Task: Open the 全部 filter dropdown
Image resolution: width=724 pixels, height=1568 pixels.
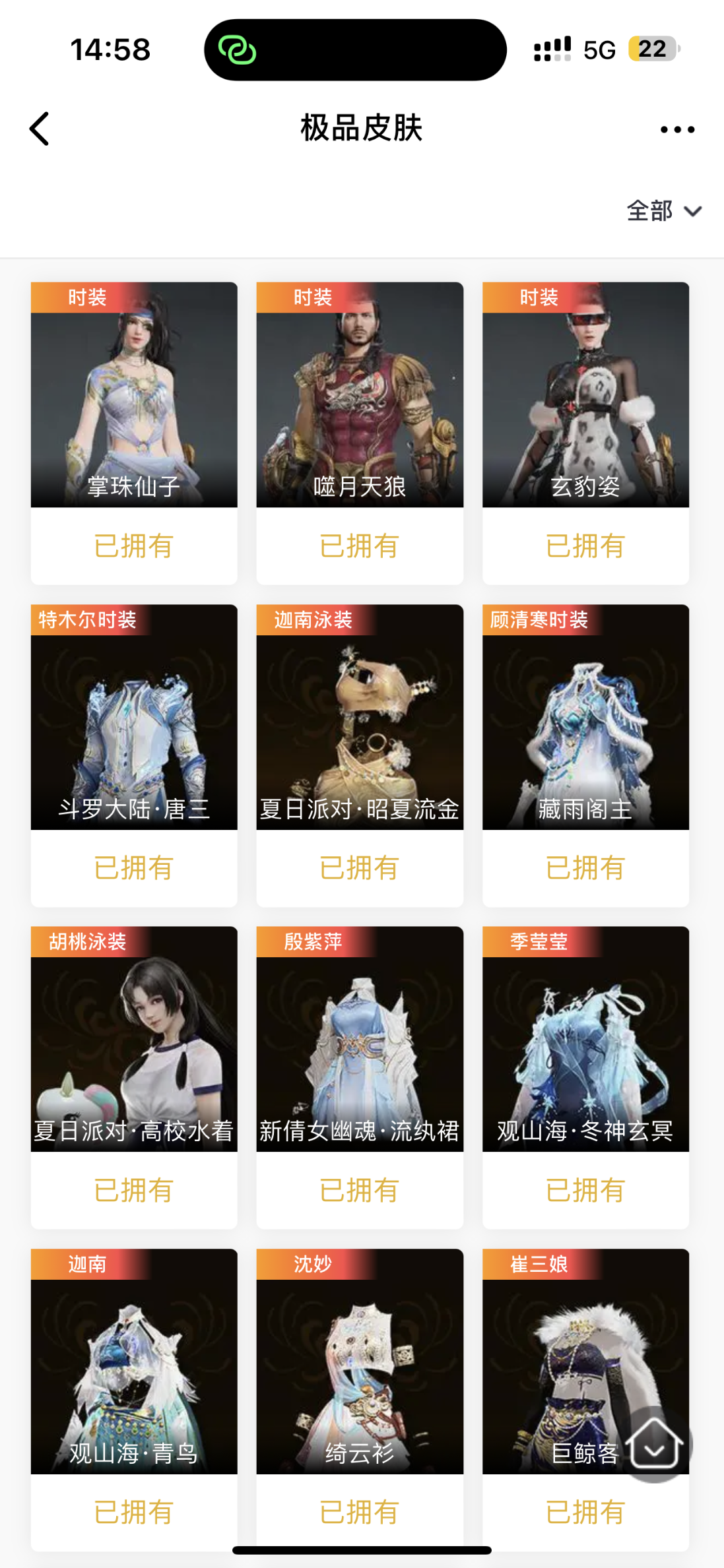Action: [x=650, y=211]
